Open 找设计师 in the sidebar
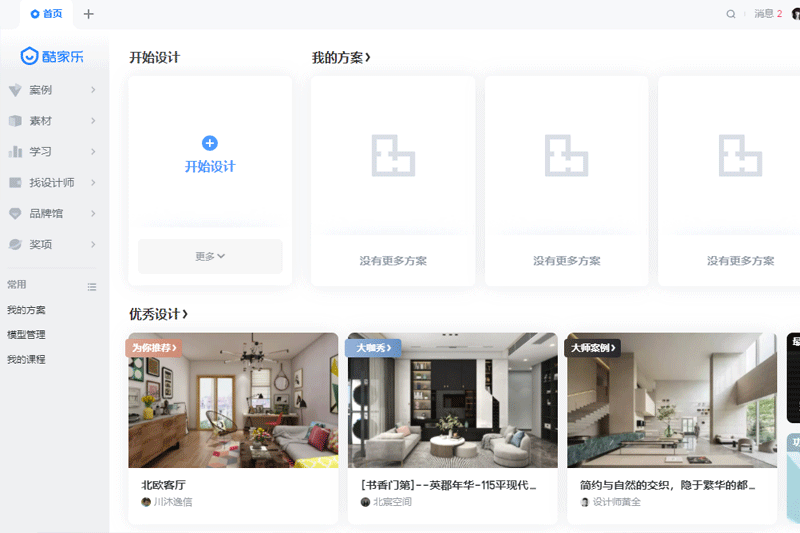 click(54, 183)
